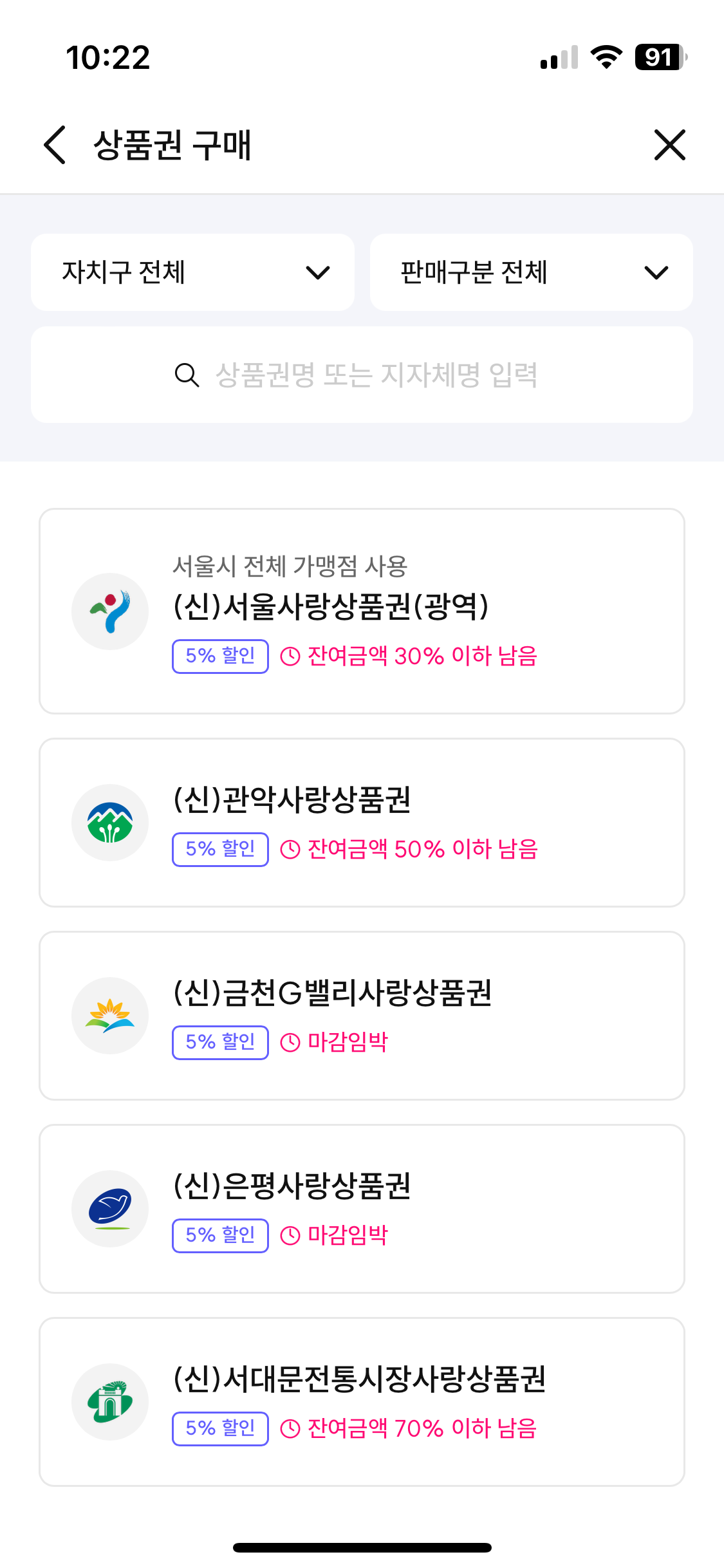Image resolution: width=724 pixels, height=1568 pixels.
Task: Tap the 상품권명 또는 지자체명 search field
Action: click(362, 375)
